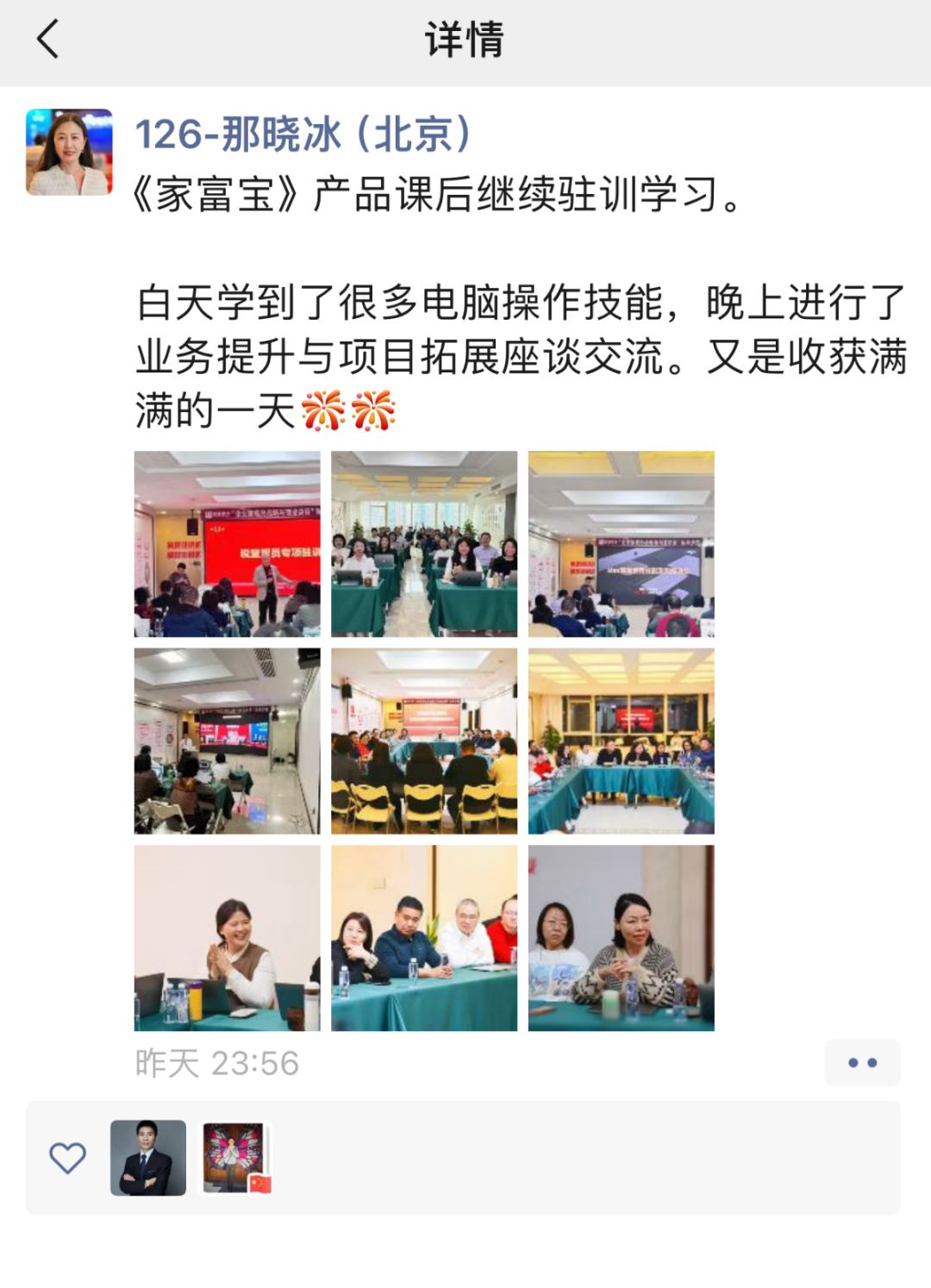This screenshot has height=1288, width=931.
Task: Open fifth photo with yellow chairs
Action: click(x=424, y=741)
